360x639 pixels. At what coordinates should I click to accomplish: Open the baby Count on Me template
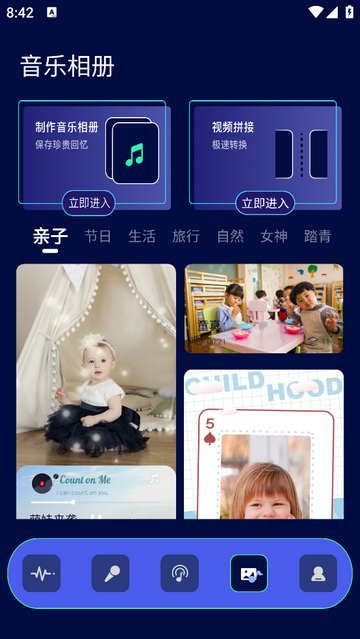click(96, 391)
